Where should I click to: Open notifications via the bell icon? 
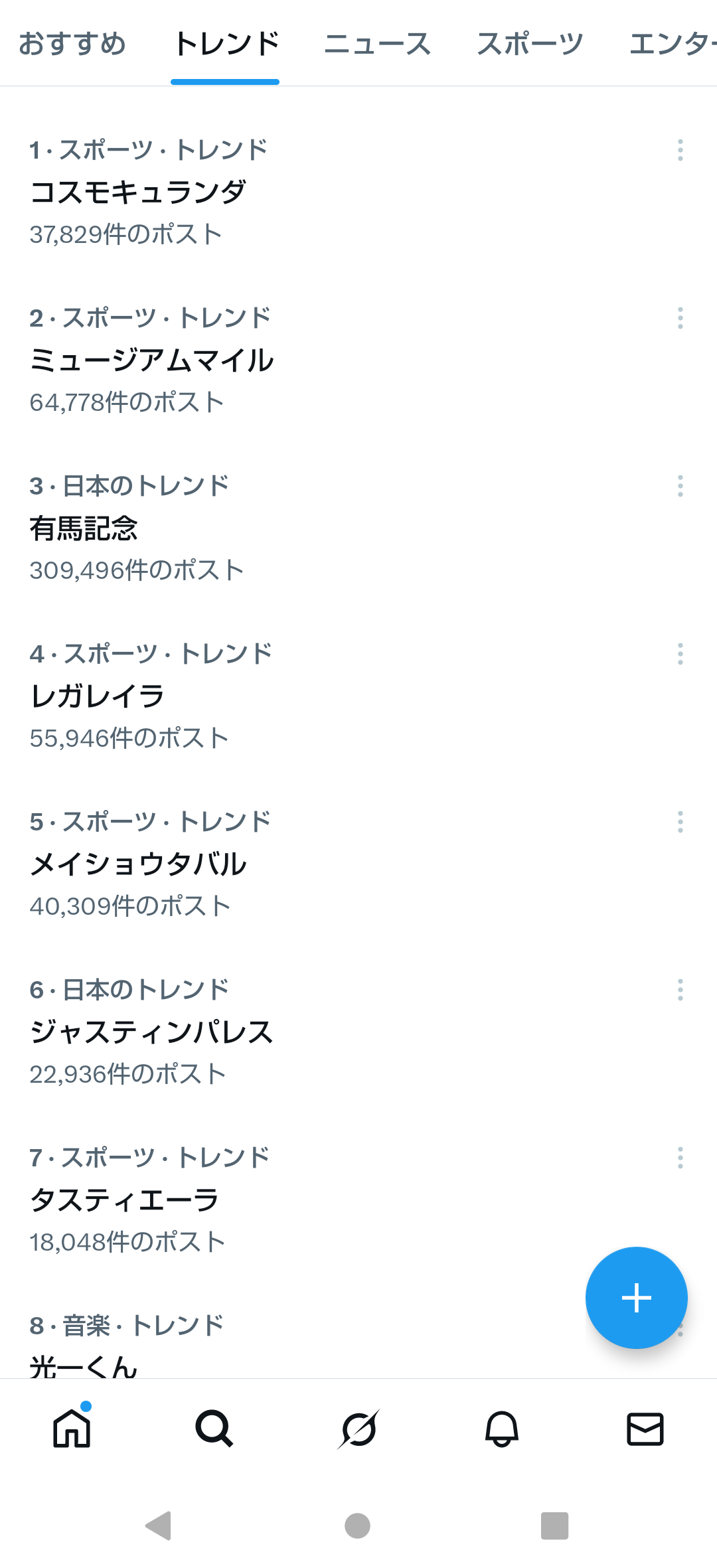pos(501,1429)
